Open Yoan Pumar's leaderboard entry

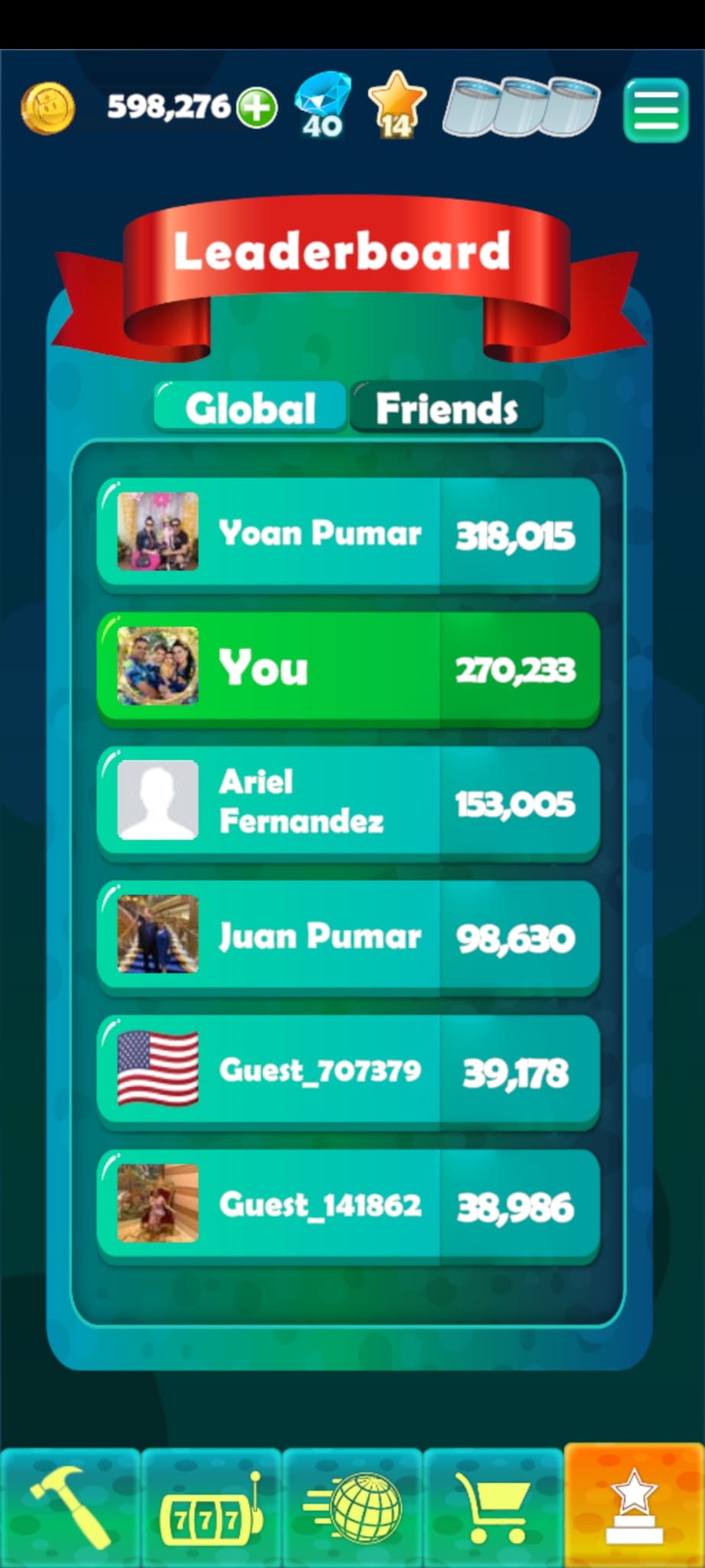[348, 534]
